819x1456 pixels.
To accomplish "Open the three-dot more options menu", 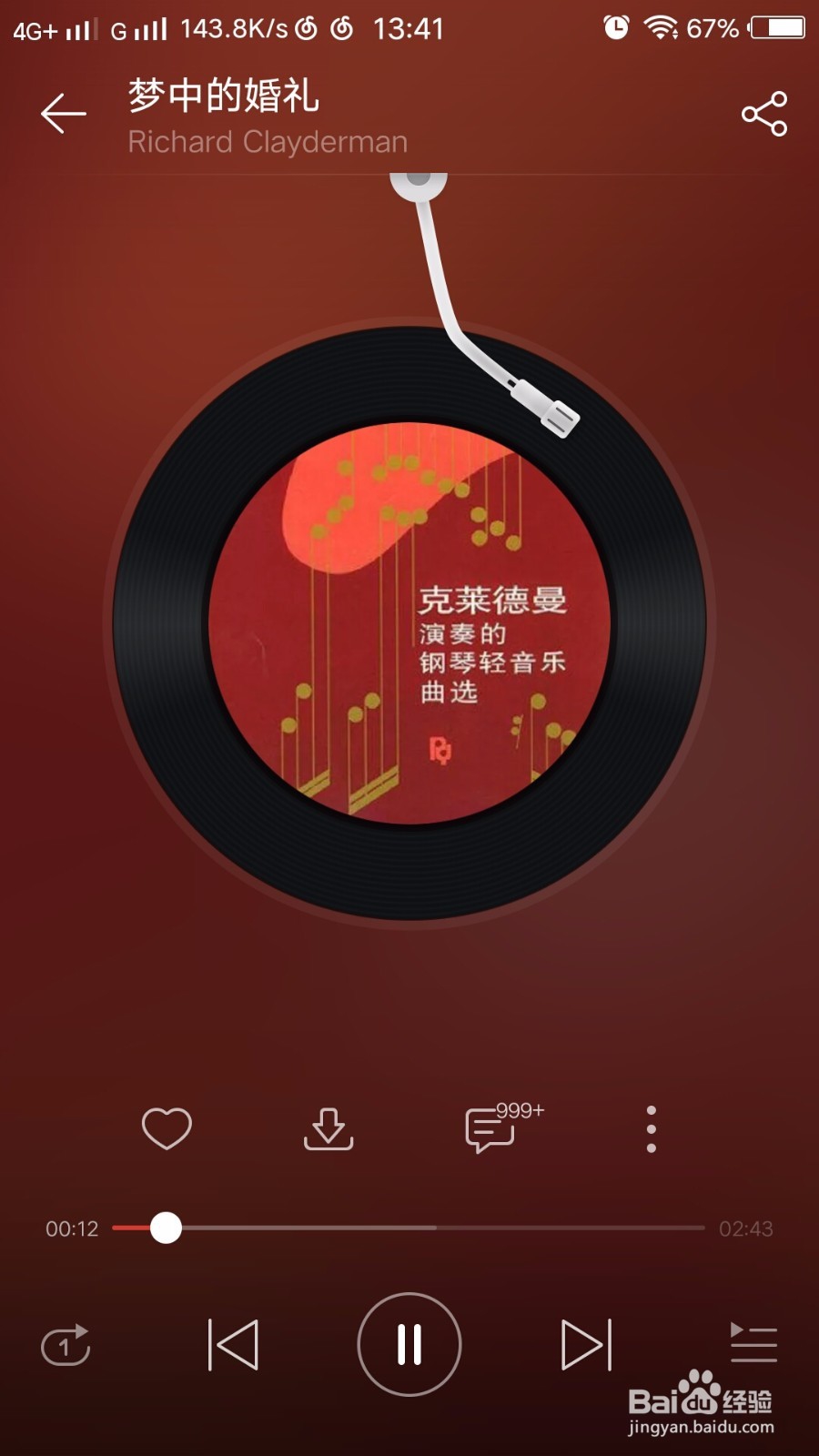I will (651, 1129).
